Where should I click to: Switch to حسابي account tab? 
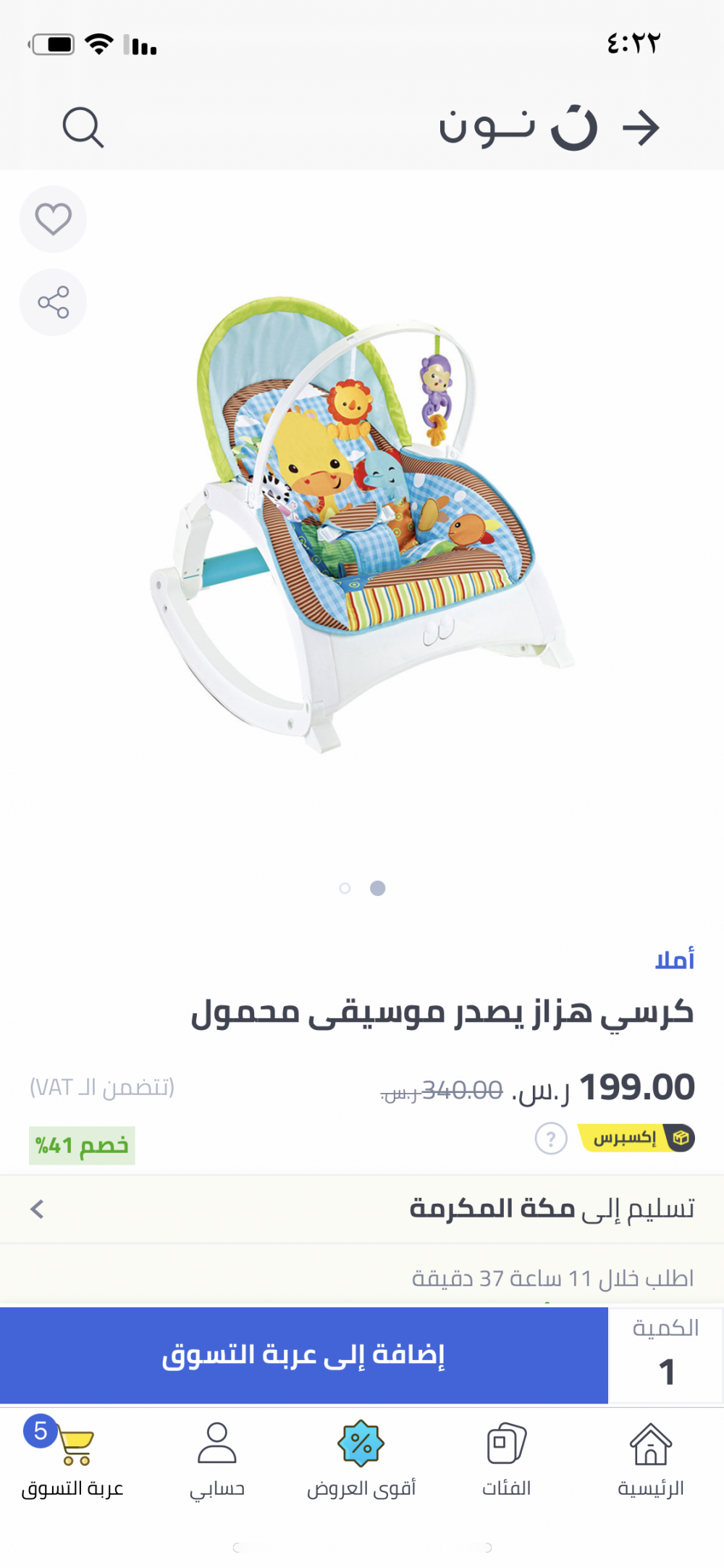217,1459
